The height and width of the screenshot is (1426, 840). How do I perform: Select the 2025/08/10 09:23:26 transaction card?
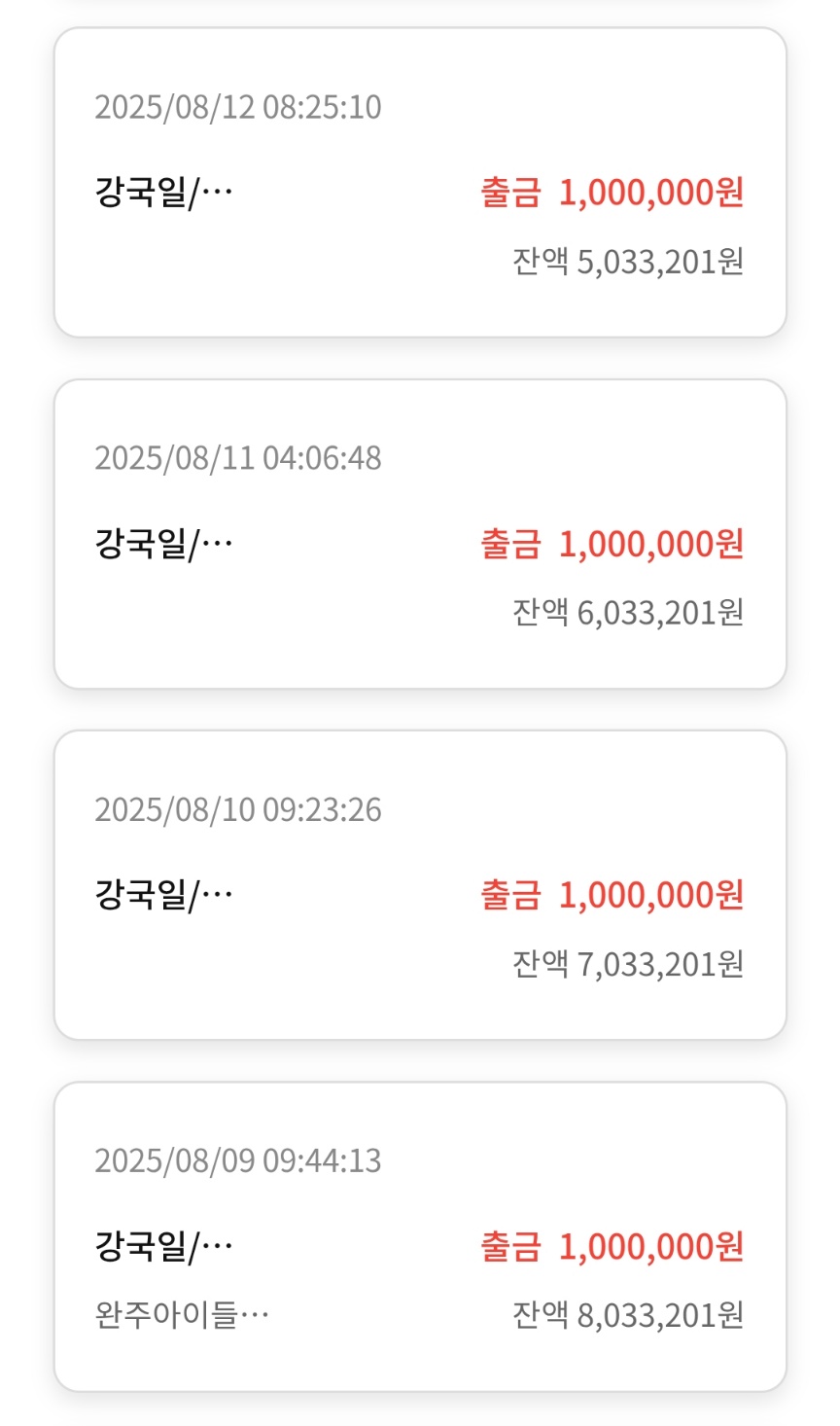coord(420,885)
